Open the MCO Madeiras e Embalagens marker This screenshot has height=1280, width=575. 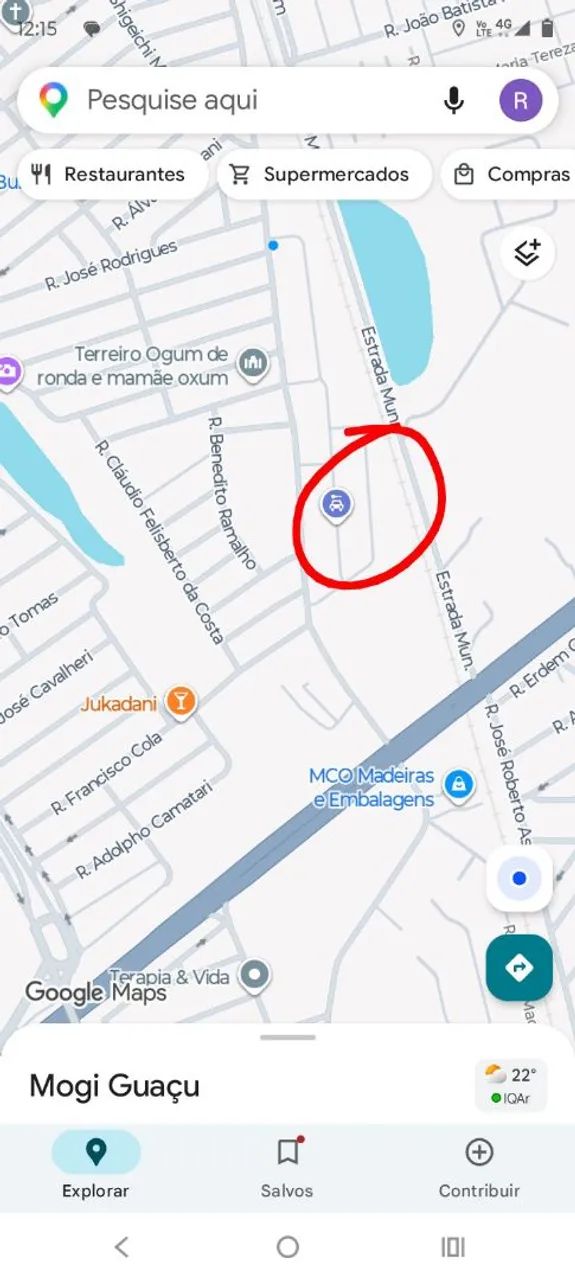pos(459,784)
